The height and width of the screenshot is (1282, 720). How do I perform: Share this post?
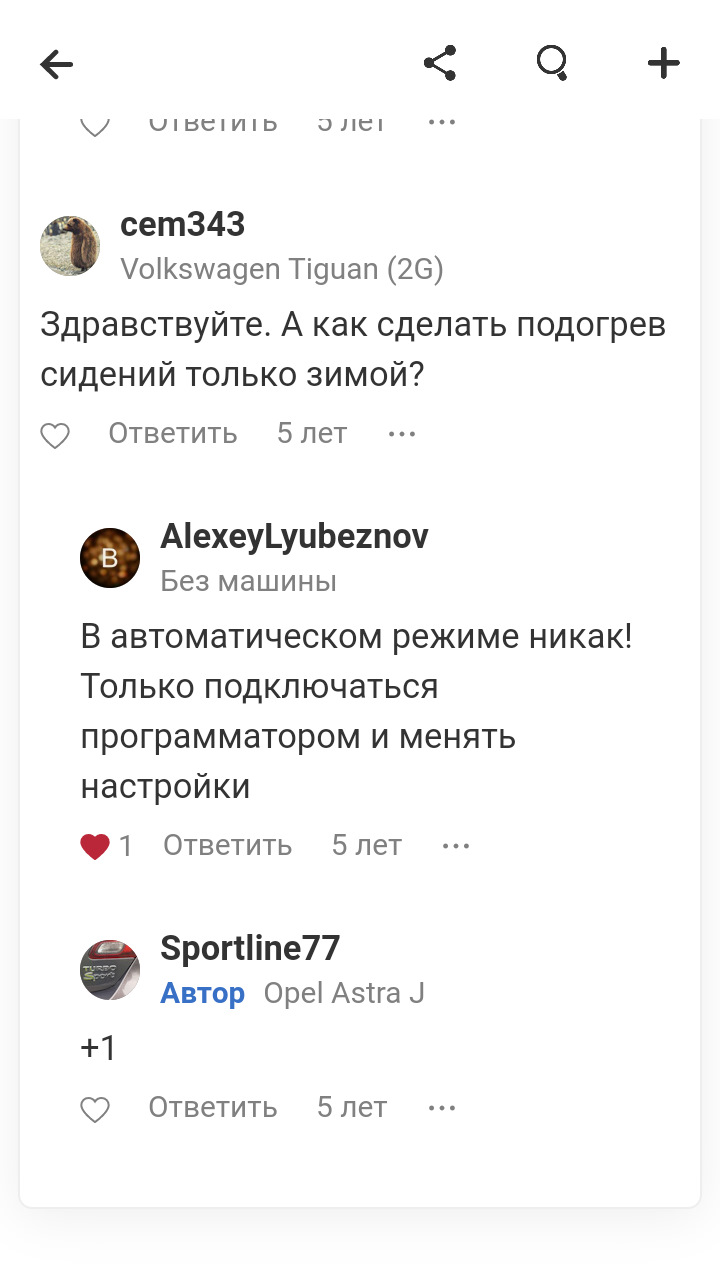pos(440,63)
